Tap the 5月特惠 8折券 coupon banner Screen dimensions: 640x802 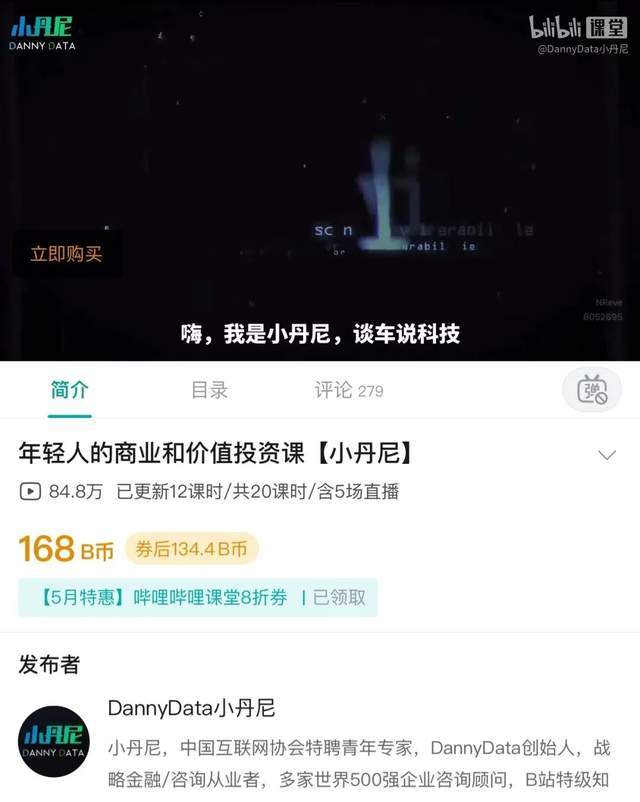tap(197, 597)
